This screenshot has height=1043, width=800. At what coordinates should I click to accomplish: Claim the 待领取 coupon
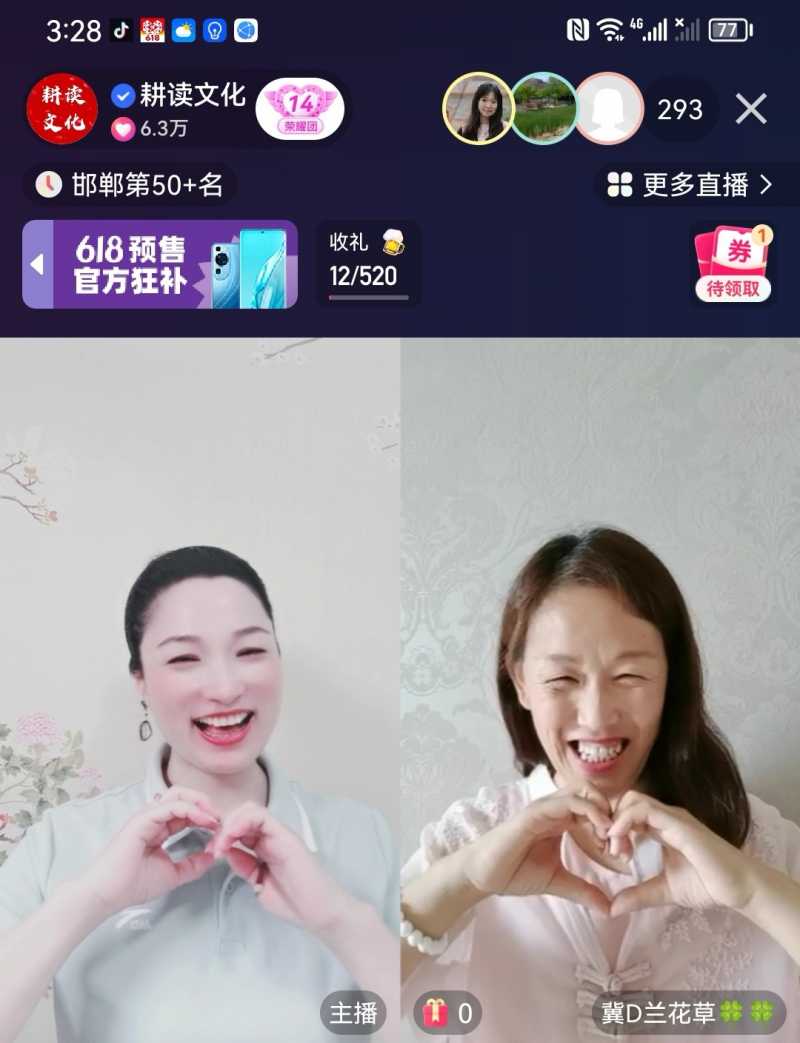pos(735,265)
